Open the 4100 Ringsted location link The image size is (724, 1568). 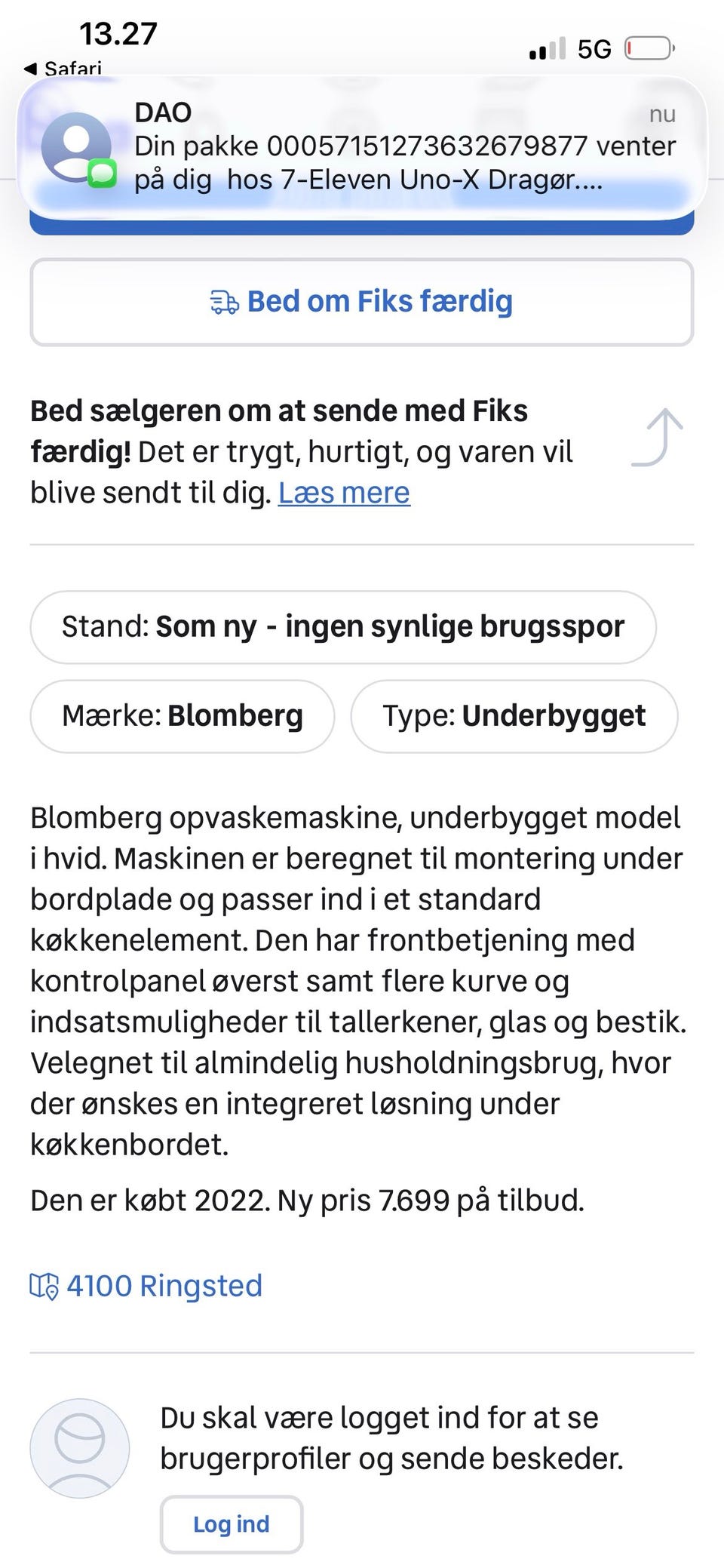(x=146, y=1285)
